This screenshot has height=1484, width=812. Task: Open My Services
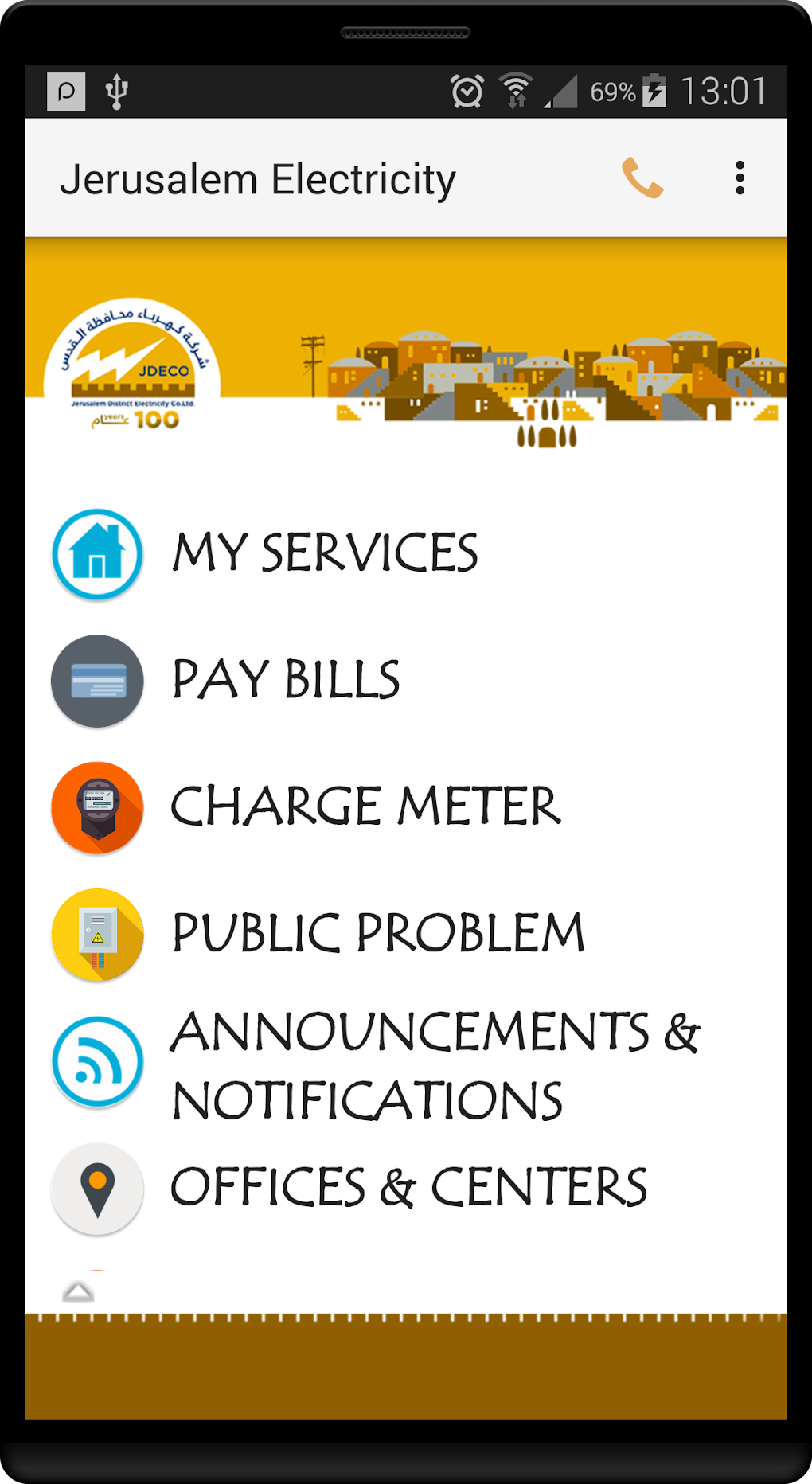pos(325,553)
